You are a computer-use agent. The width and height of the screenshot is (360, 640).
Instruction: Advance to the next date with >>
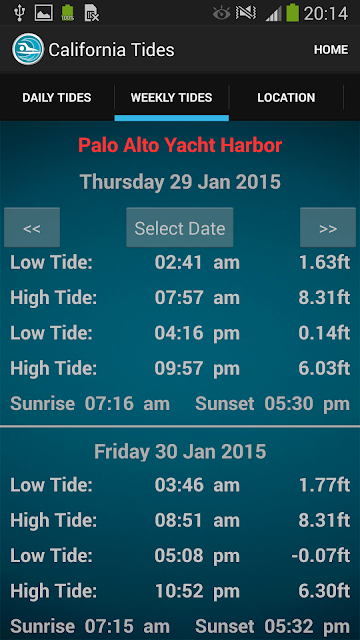tap(328, 227)
